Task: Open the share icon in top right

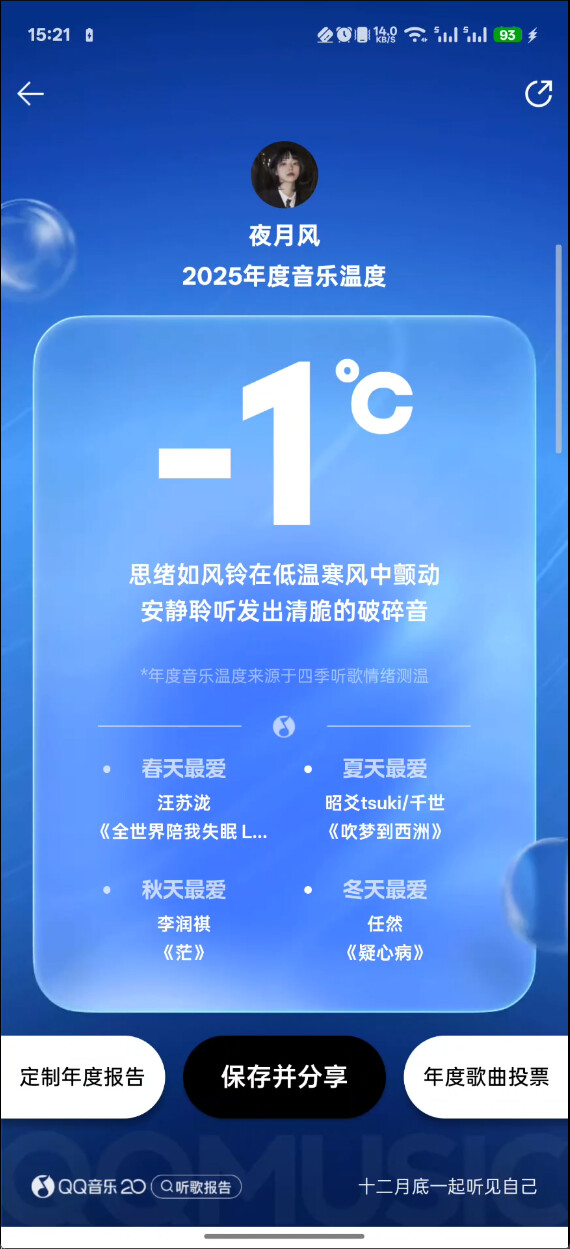Action: click(x=538, y=94)
